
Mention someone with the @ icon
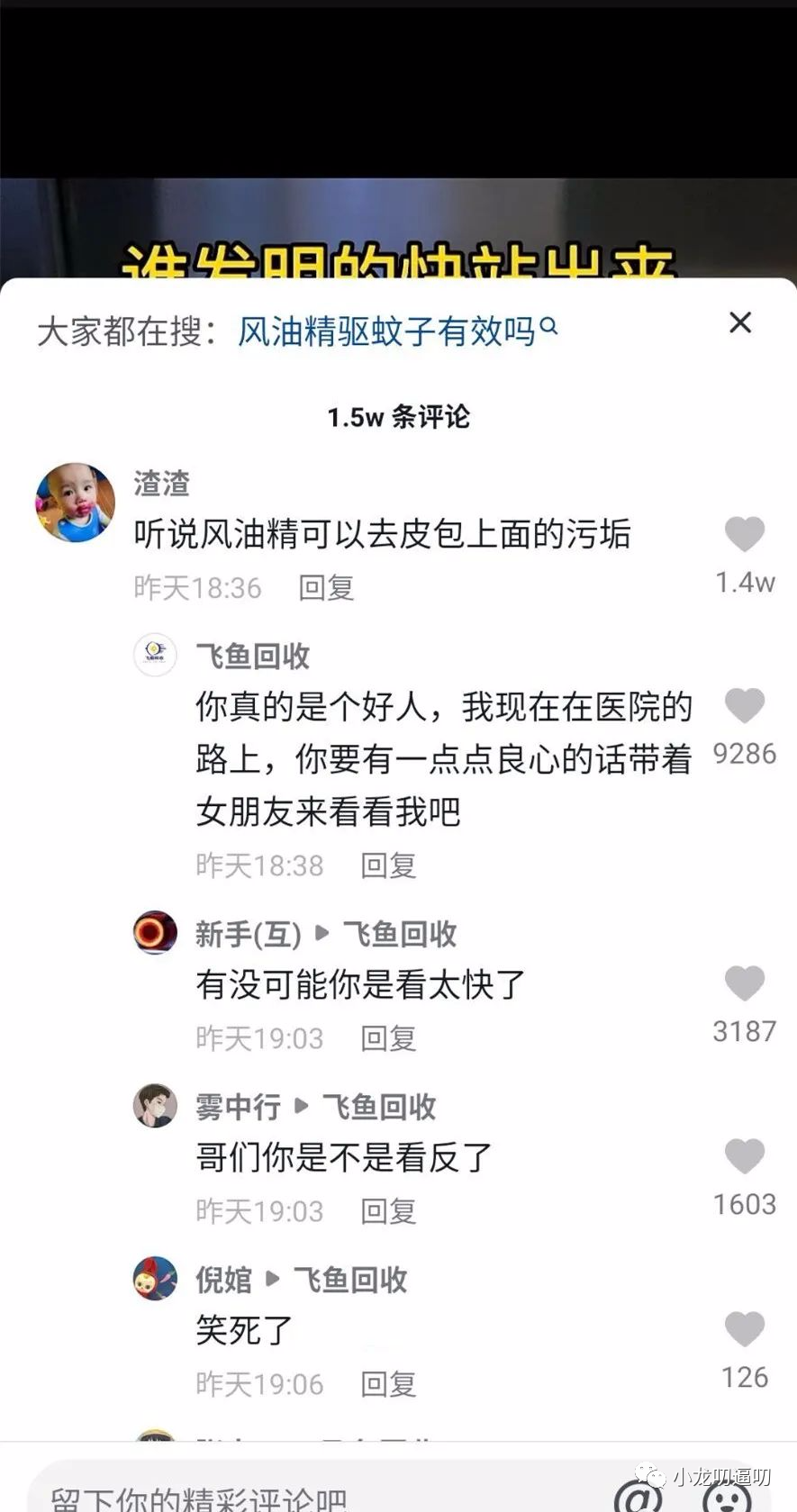638,1497
